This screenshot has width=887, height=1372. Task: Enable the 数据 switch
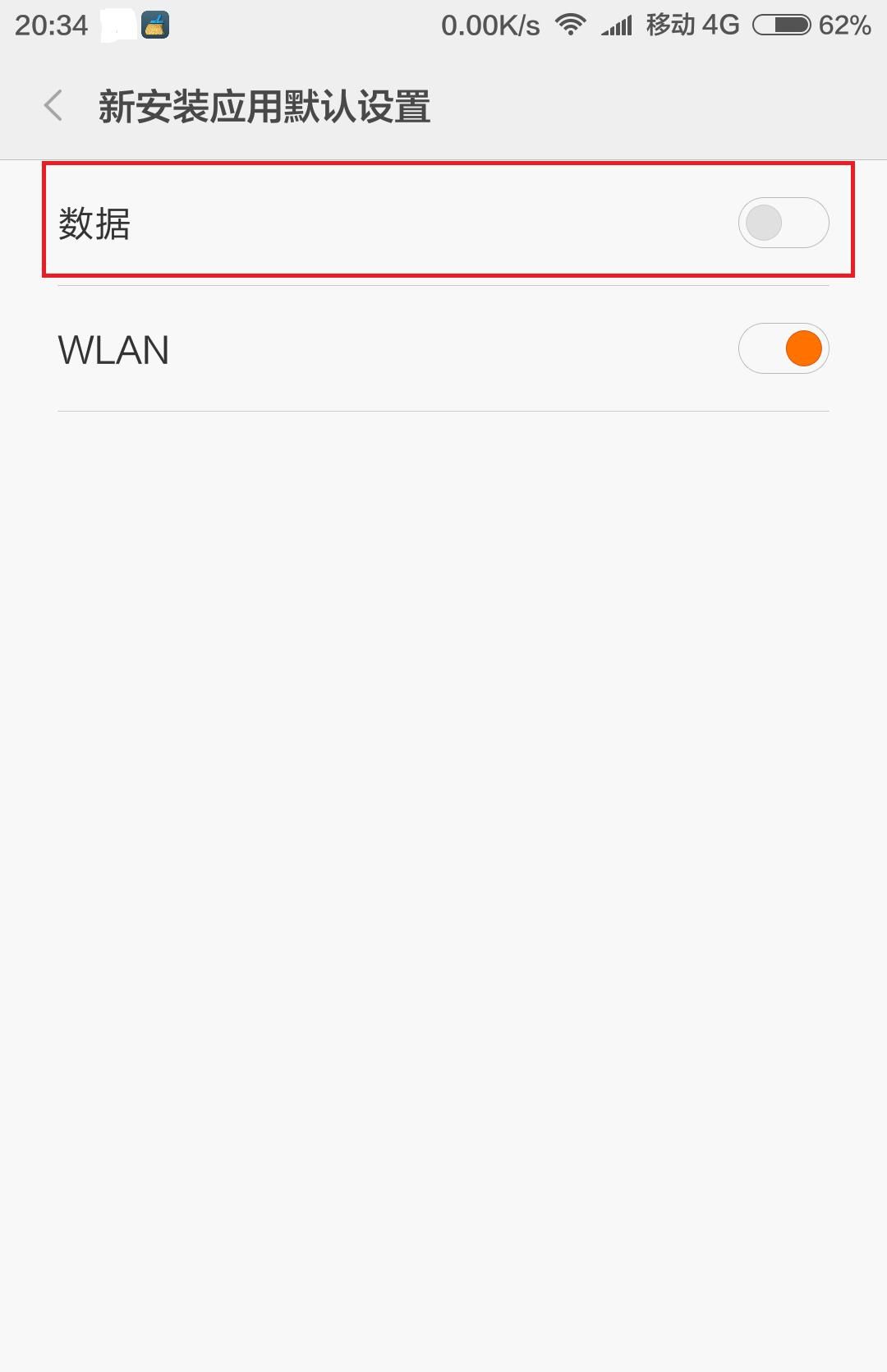pos(783,223)
